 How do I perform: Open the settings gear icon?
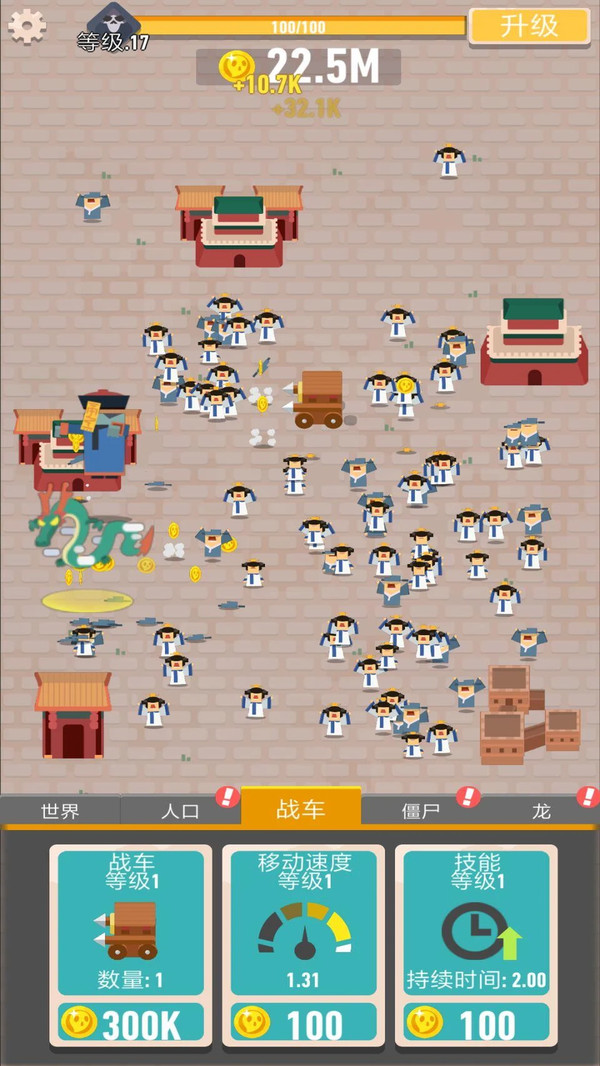click(27, 27)
